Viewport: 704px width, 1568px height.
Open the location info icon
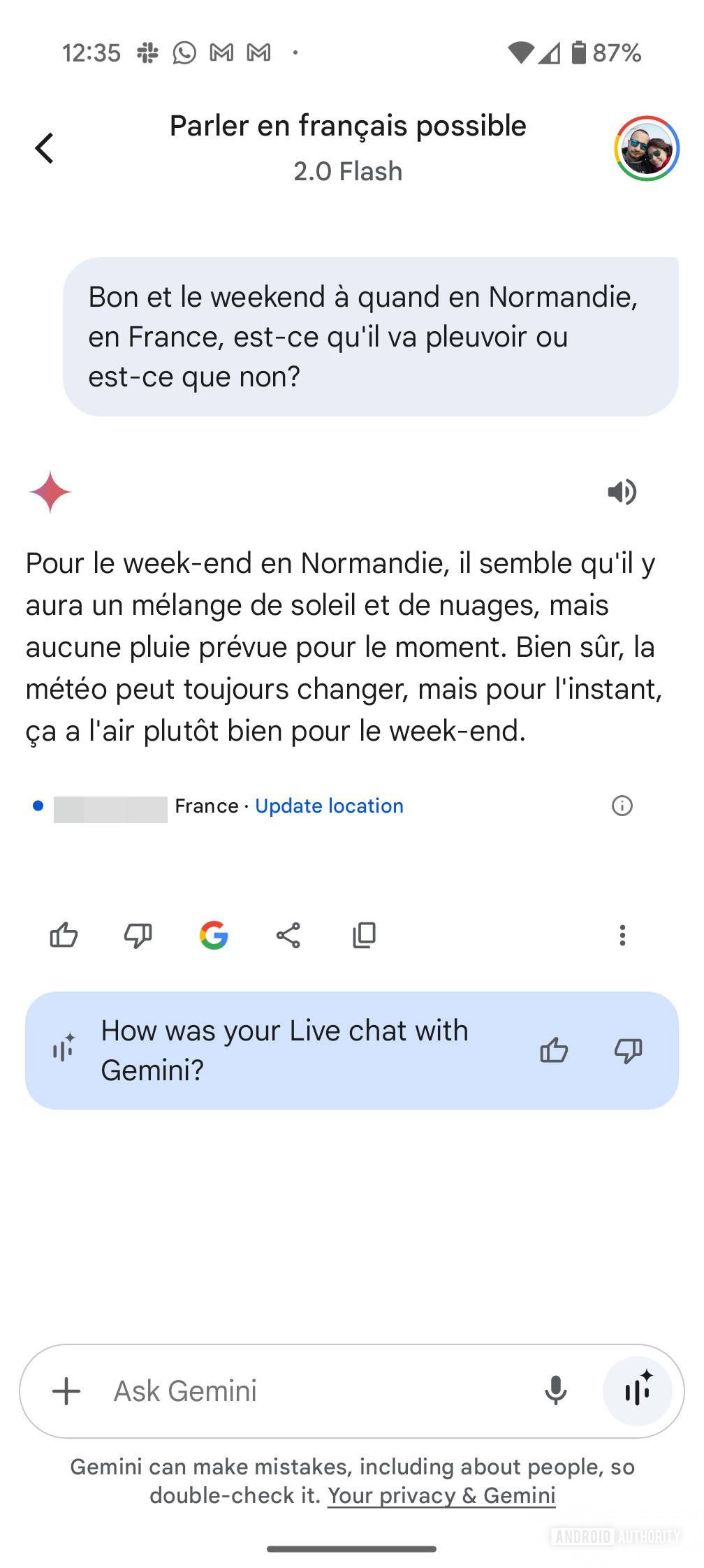(622, 806)
